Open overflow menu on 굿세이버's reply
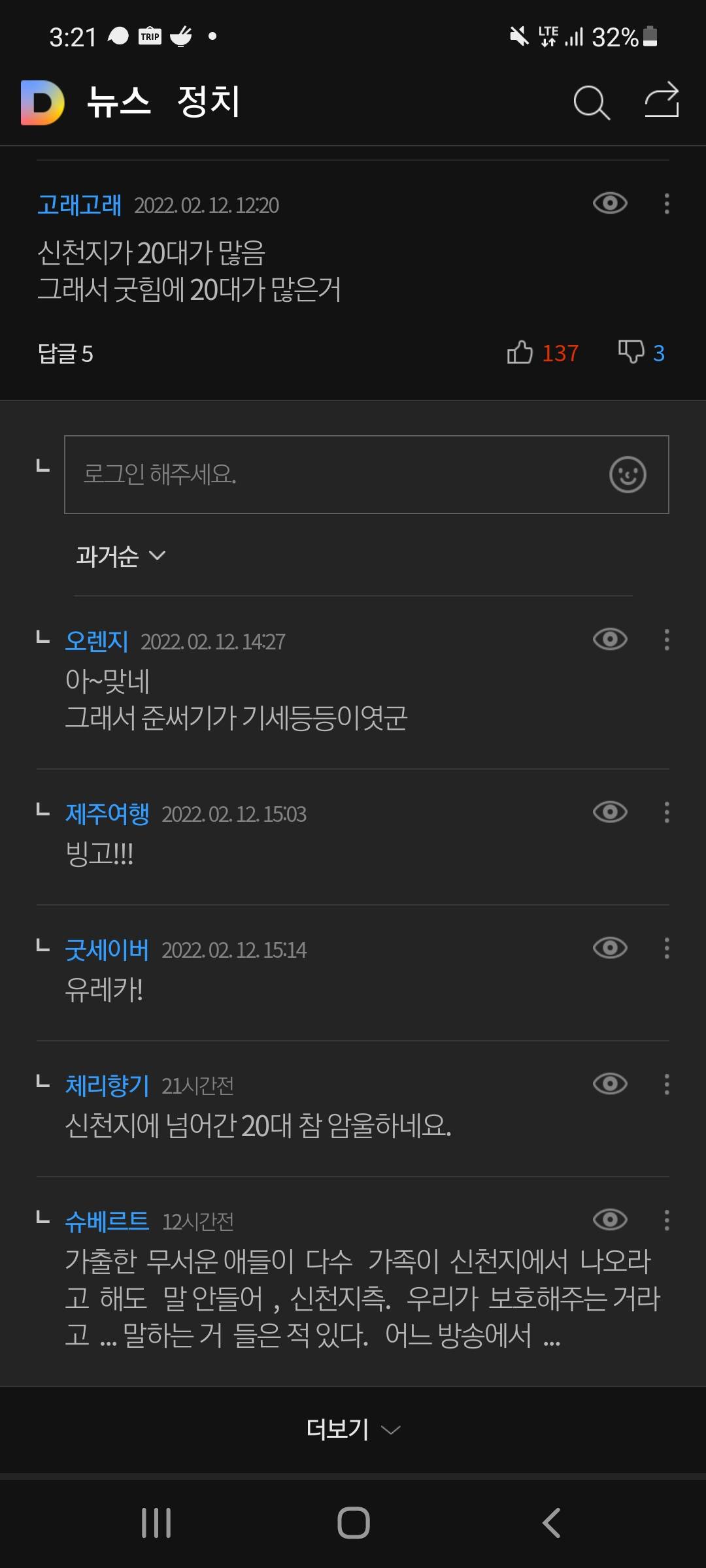The width and height of the screenshot is (706, 1568). point(666,948)
